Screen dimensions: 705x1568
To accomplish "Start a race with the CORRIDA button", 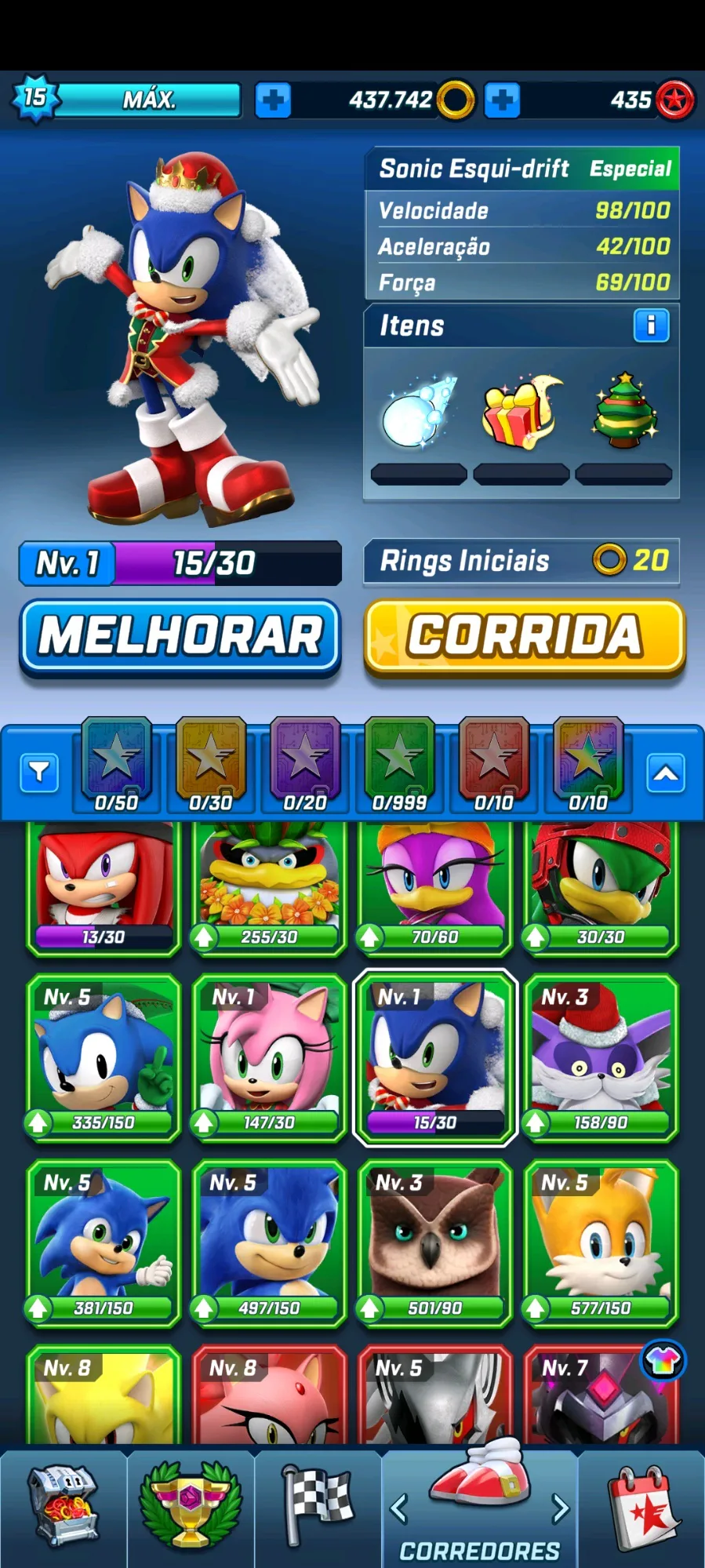I will 524,636.
